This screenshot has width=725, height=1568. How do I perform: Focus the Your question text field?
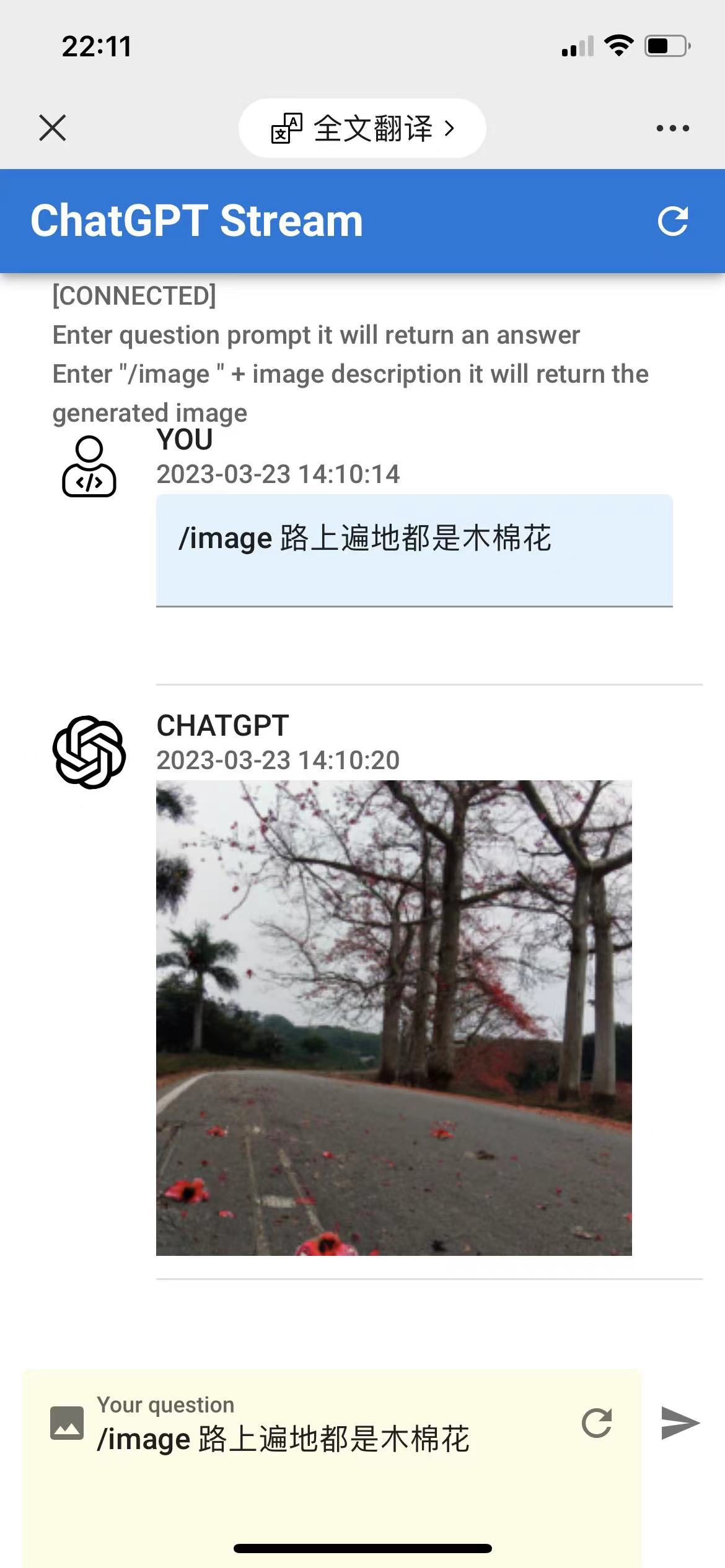[x=322, y=1438]
